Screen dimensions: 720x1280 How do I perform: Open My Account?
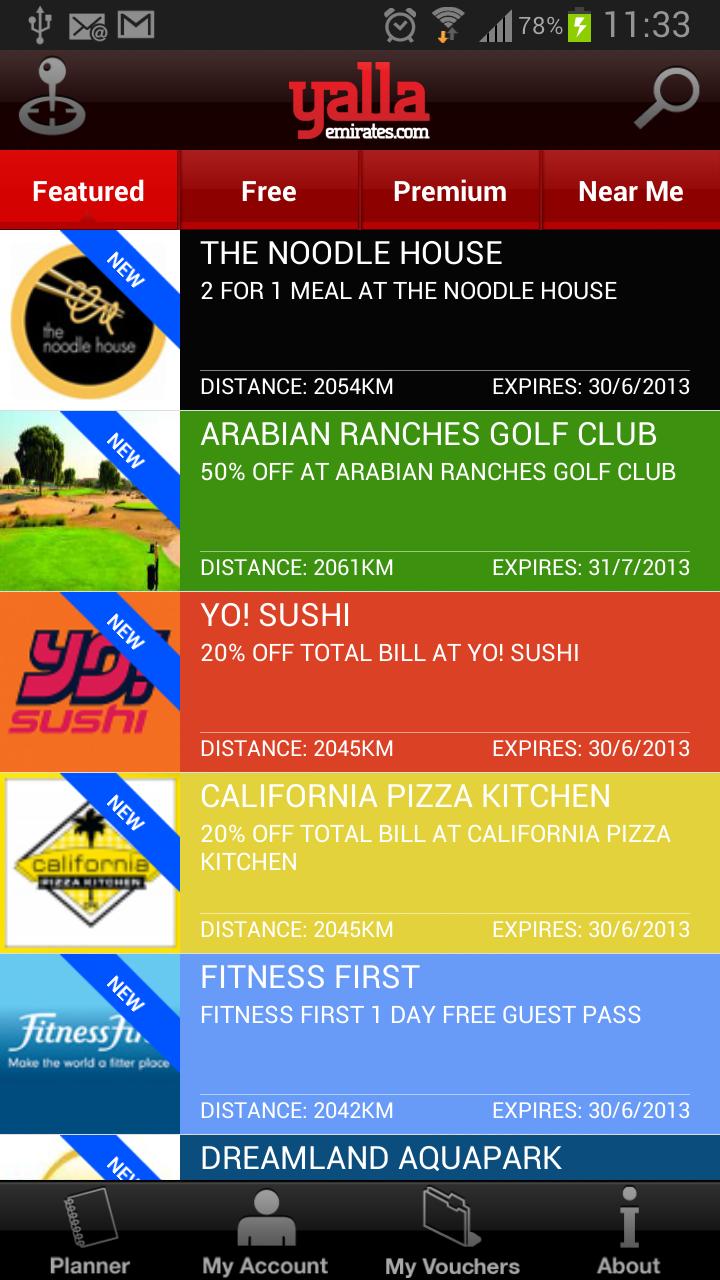point(265,1232)
